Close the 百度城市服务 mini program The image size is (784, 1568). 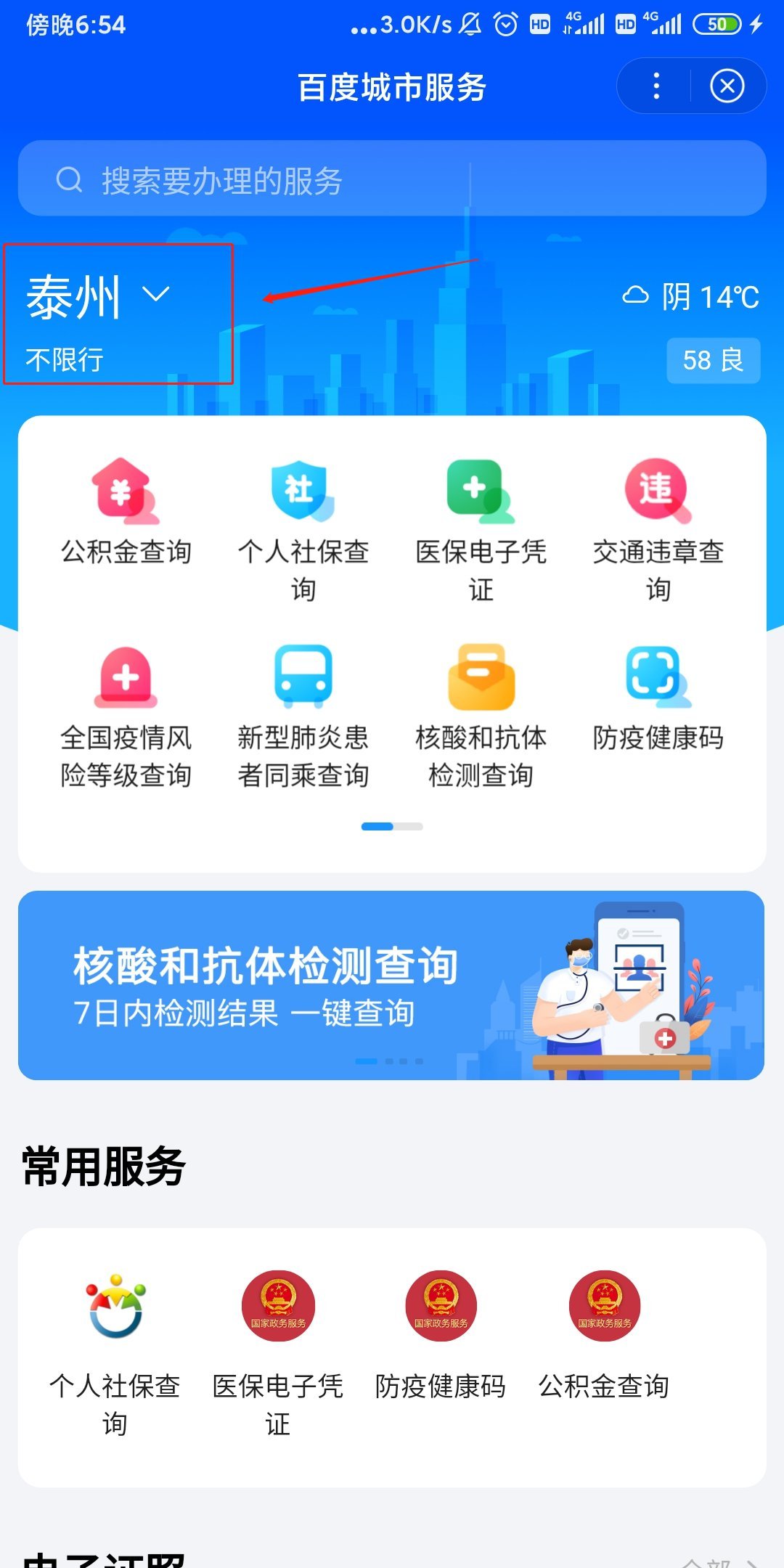point(727,86)
